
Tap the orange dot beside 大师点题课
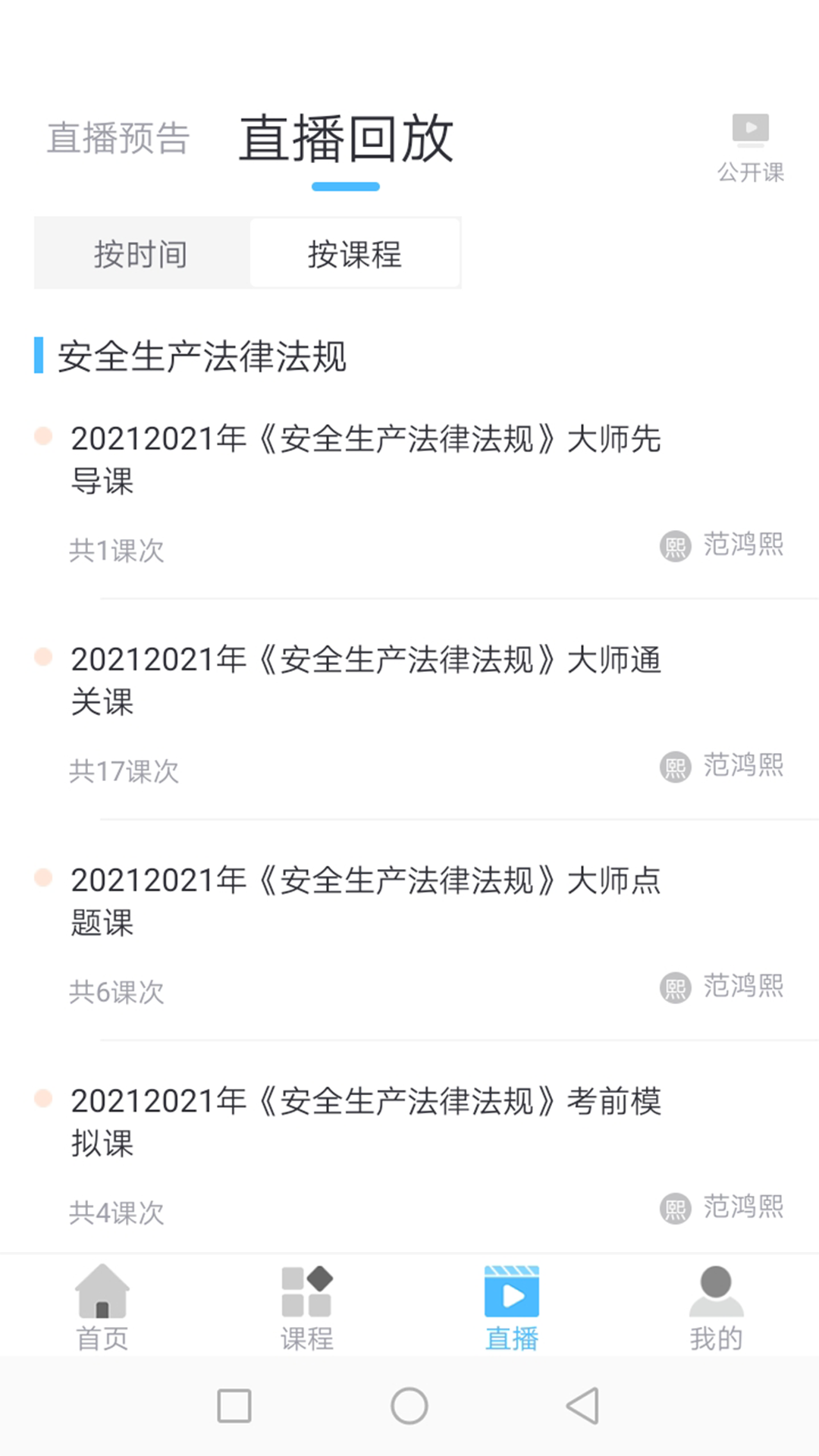(x=43, y=877)
